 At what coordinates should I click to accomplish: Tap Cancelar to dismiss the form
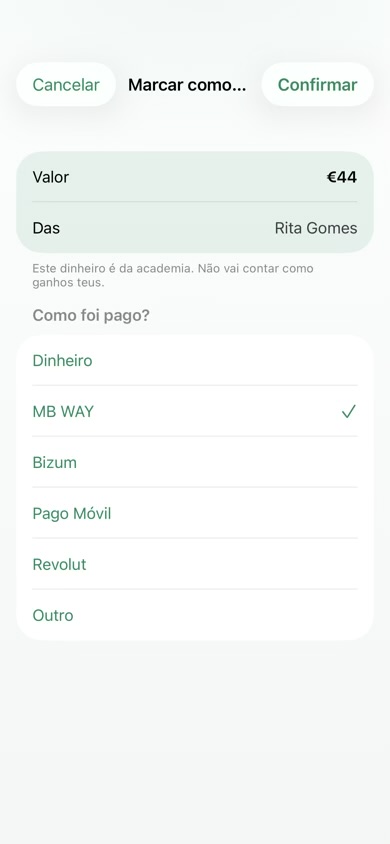click(66, 85)
